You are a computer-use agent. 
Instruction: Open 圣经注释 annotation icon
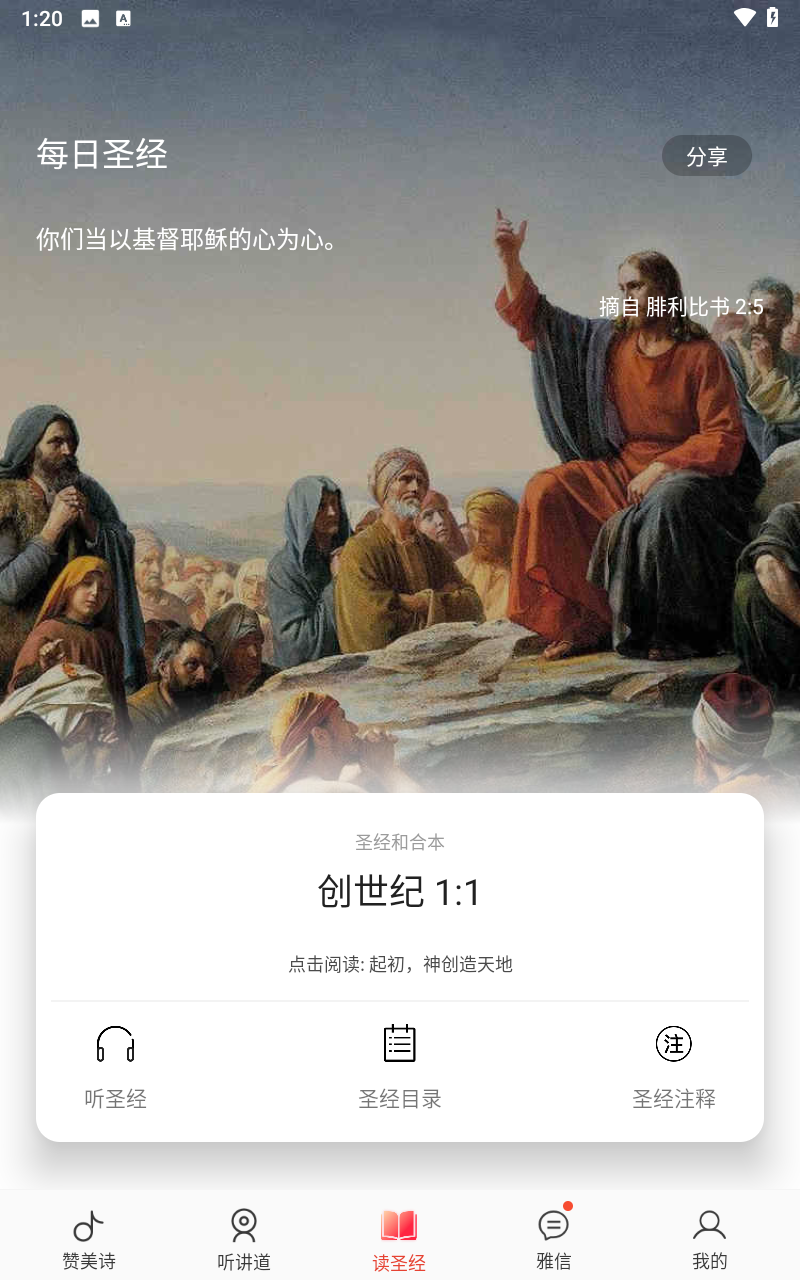point(673,1043)
